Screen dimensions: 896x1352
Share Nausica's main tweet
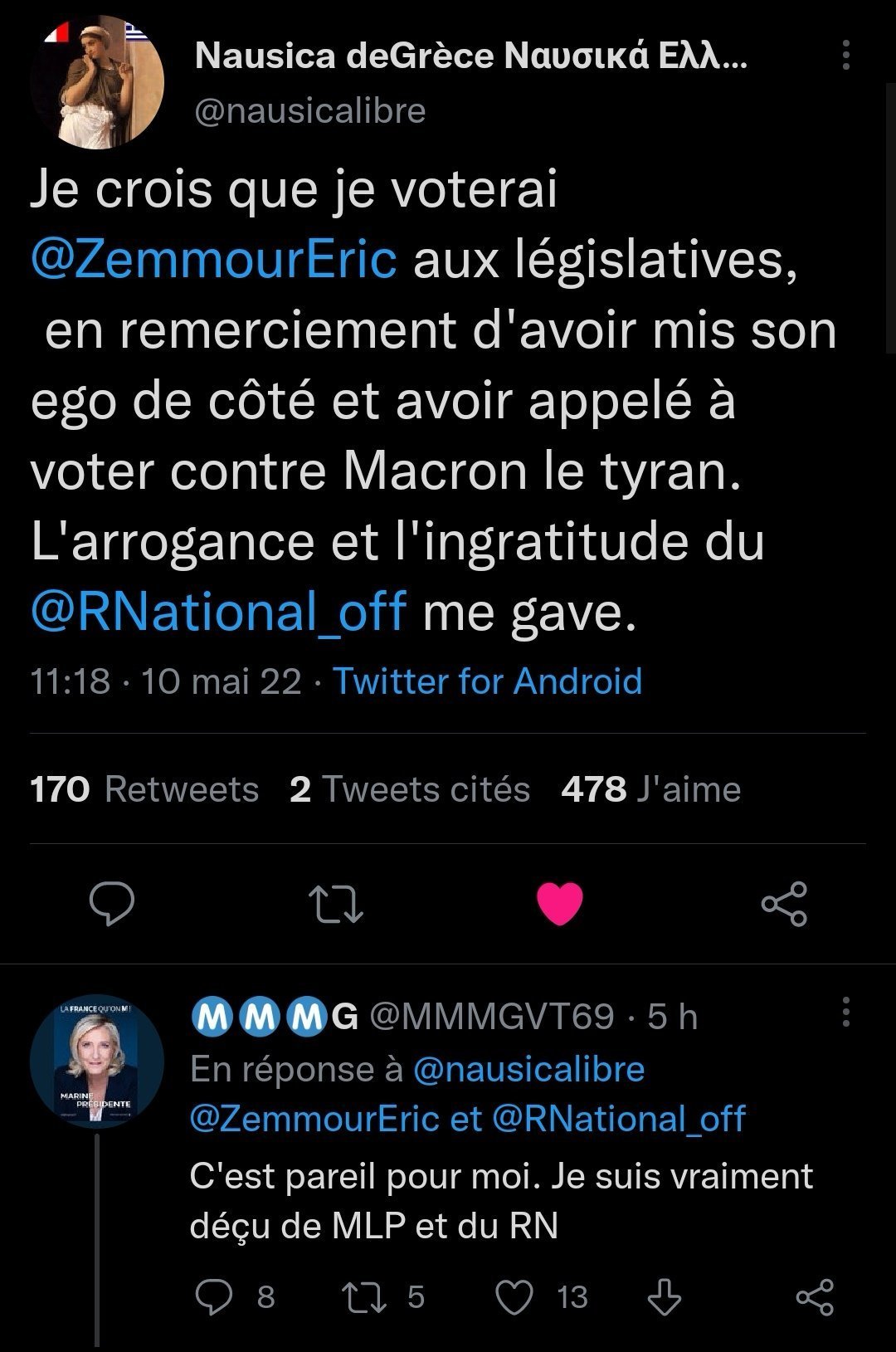[x=784, y=904]
